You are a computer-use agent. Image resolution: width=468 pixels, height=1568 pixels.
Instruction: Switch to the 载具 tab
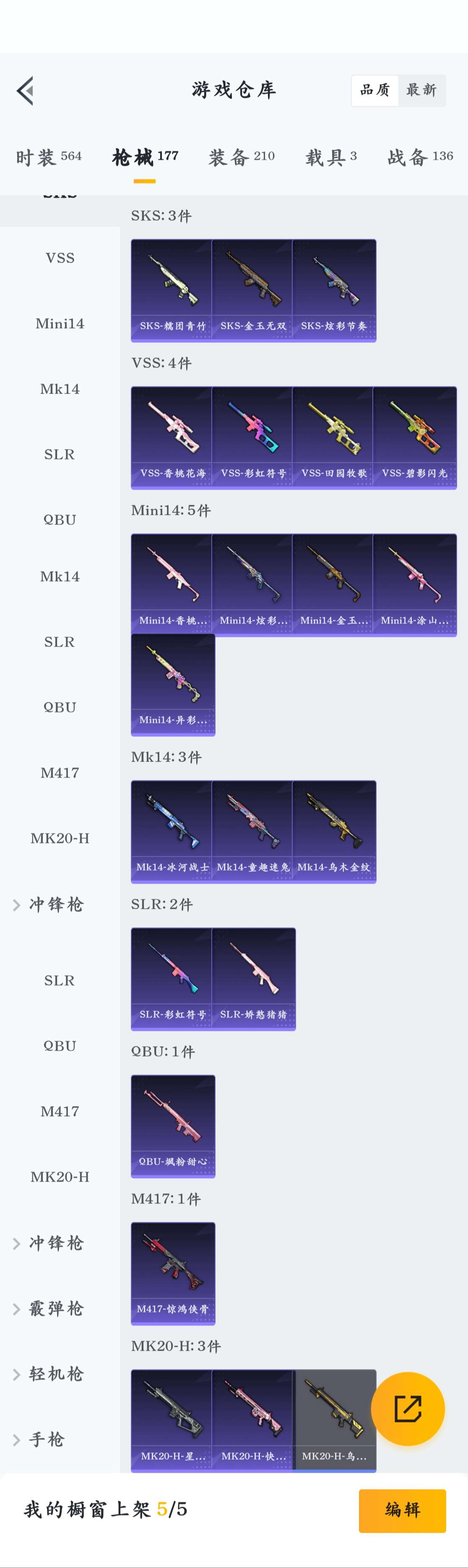coord(331,158)
